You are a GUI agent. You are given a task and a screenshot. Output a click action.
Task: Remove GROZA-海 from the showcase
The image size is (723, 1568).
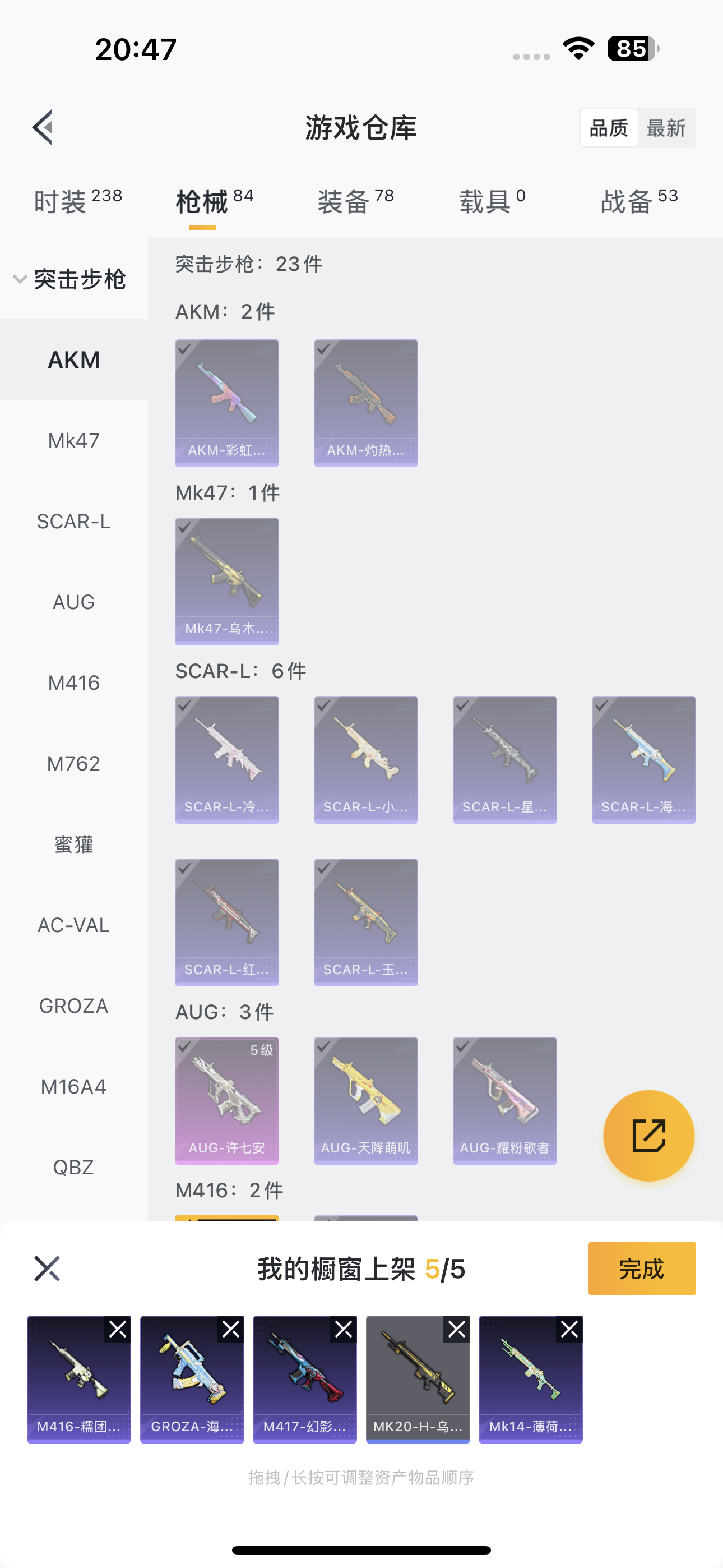(x=231, y=1330)
